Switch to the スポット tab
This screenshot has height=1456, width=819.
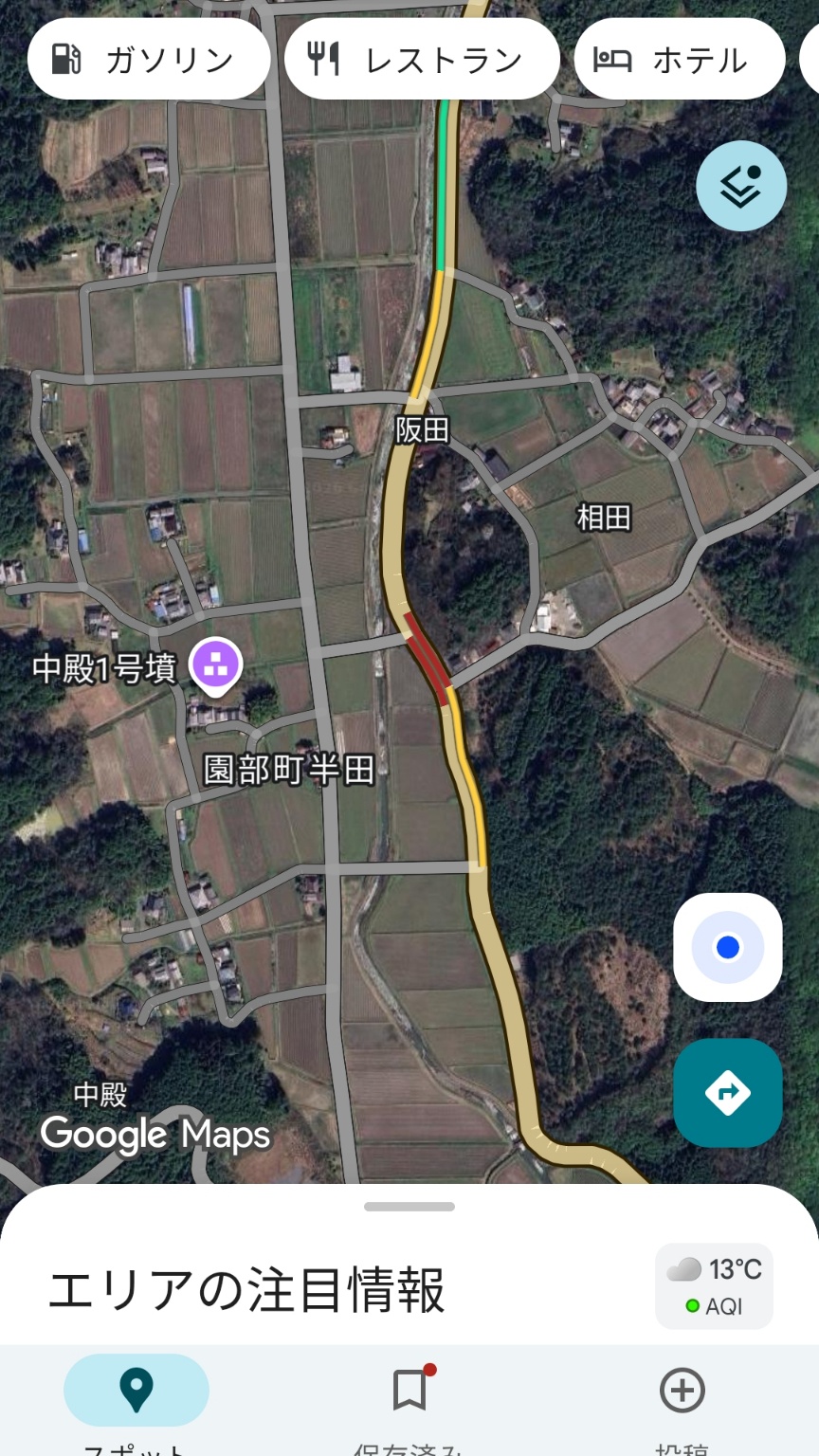(136, 1398)
